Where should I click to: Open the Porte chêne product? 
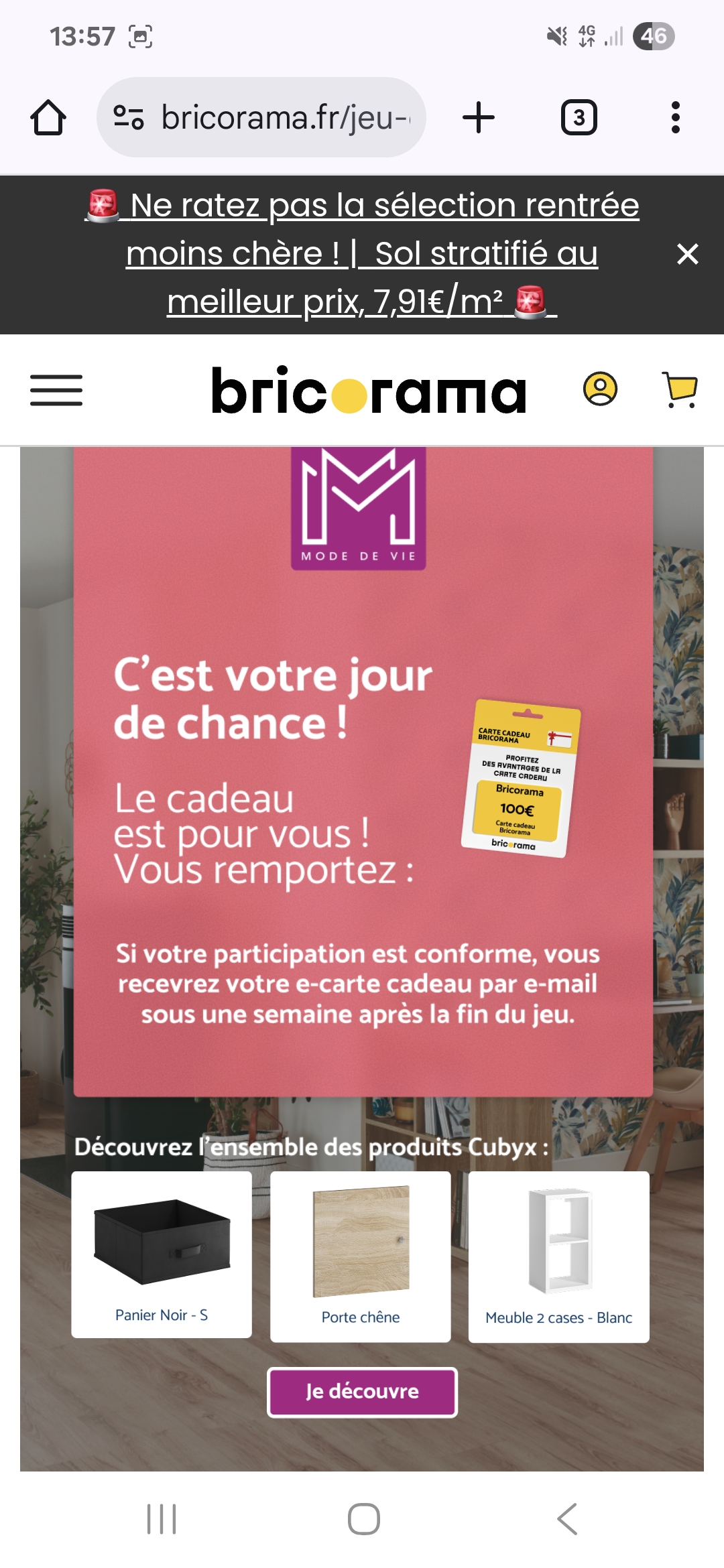tap(361, 1256)
